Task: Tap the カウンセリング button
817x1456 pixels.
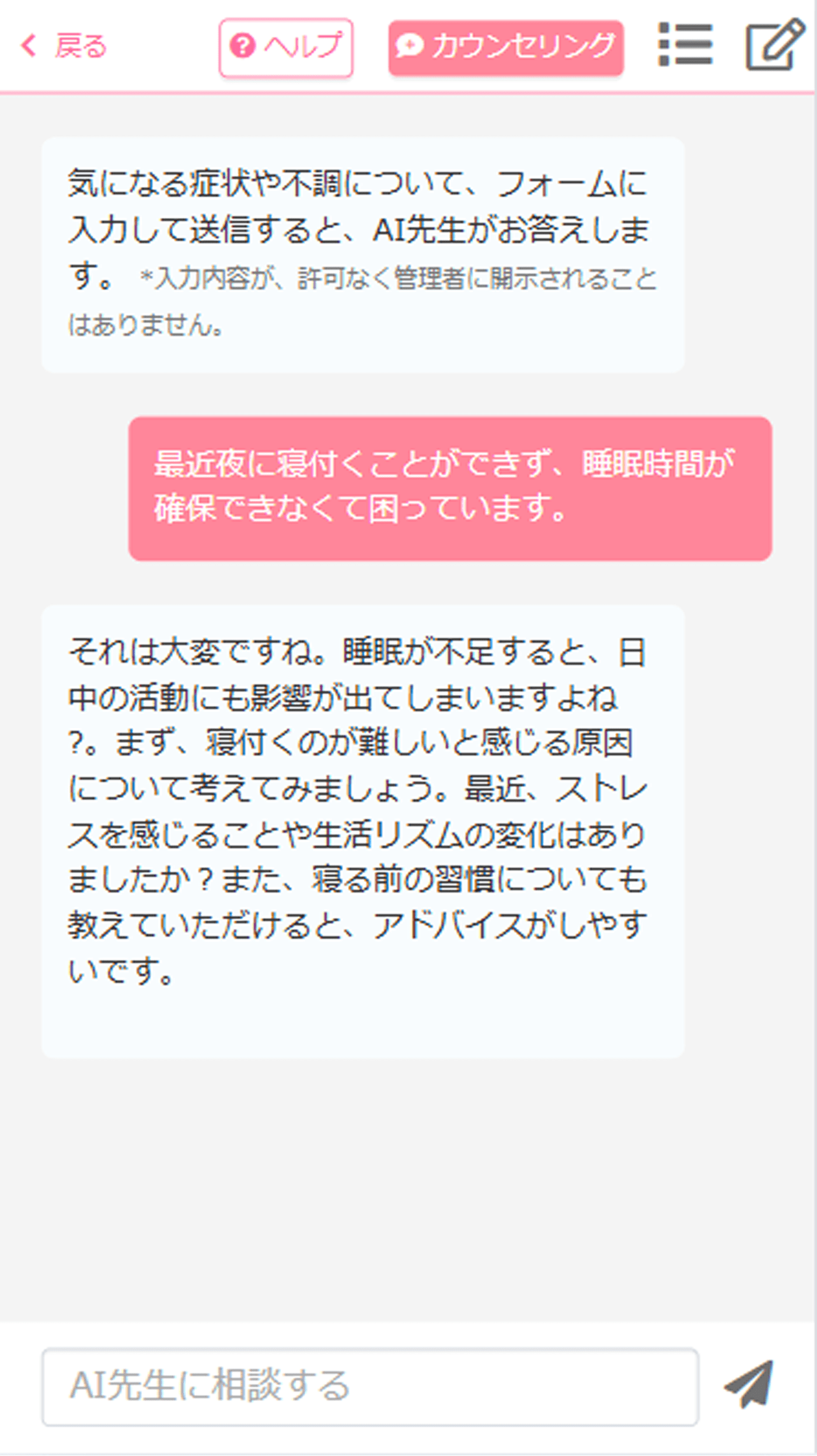Action: coord(506,47)
